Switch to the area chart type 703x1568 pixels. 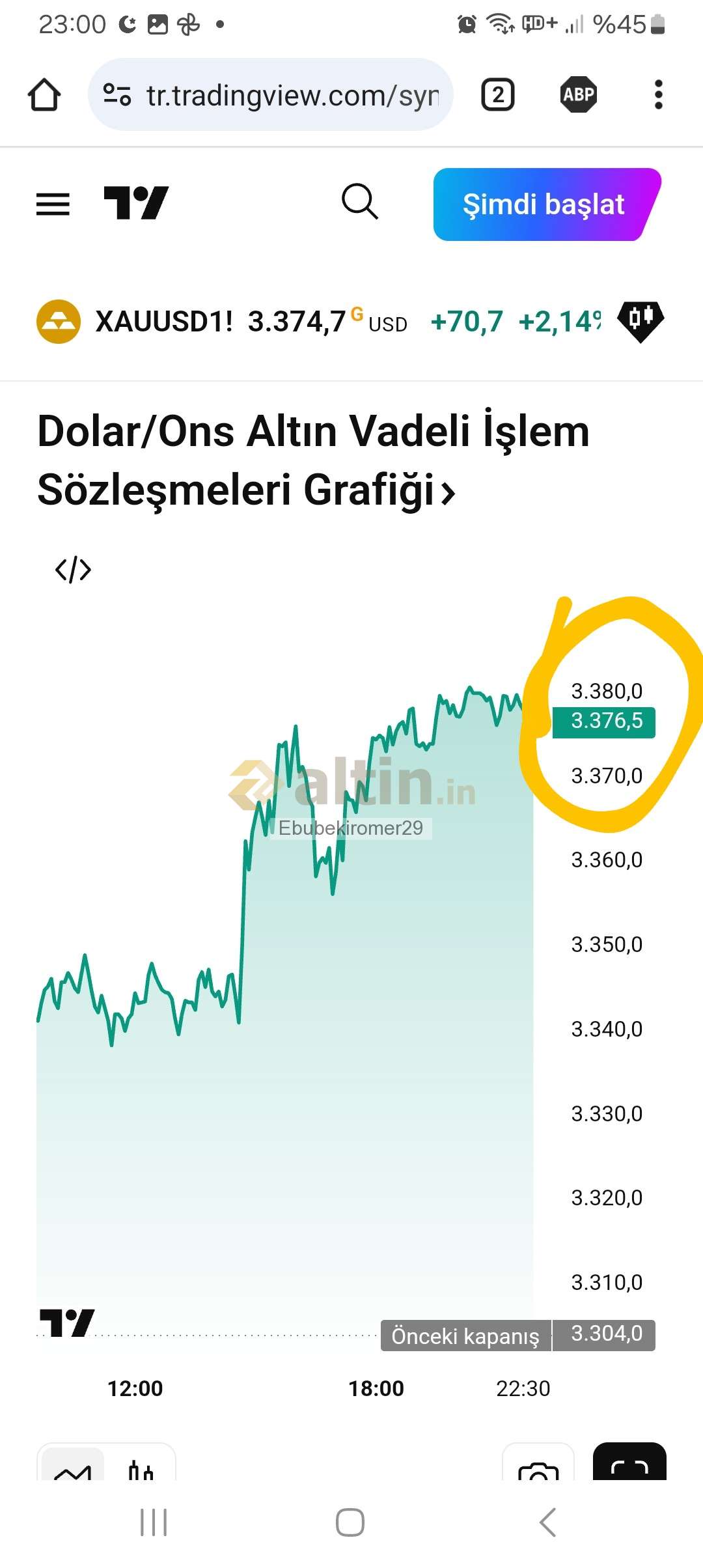(73, 1465)
